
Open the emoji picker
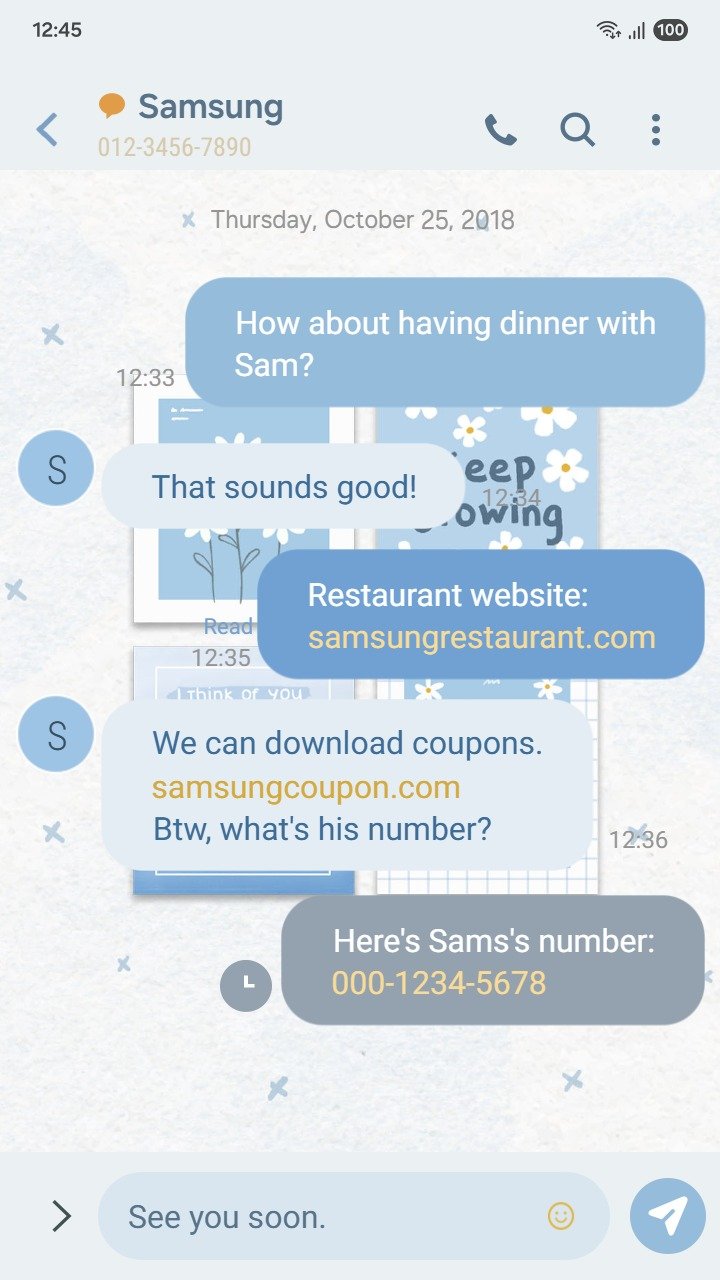(x=561, y=1216)
